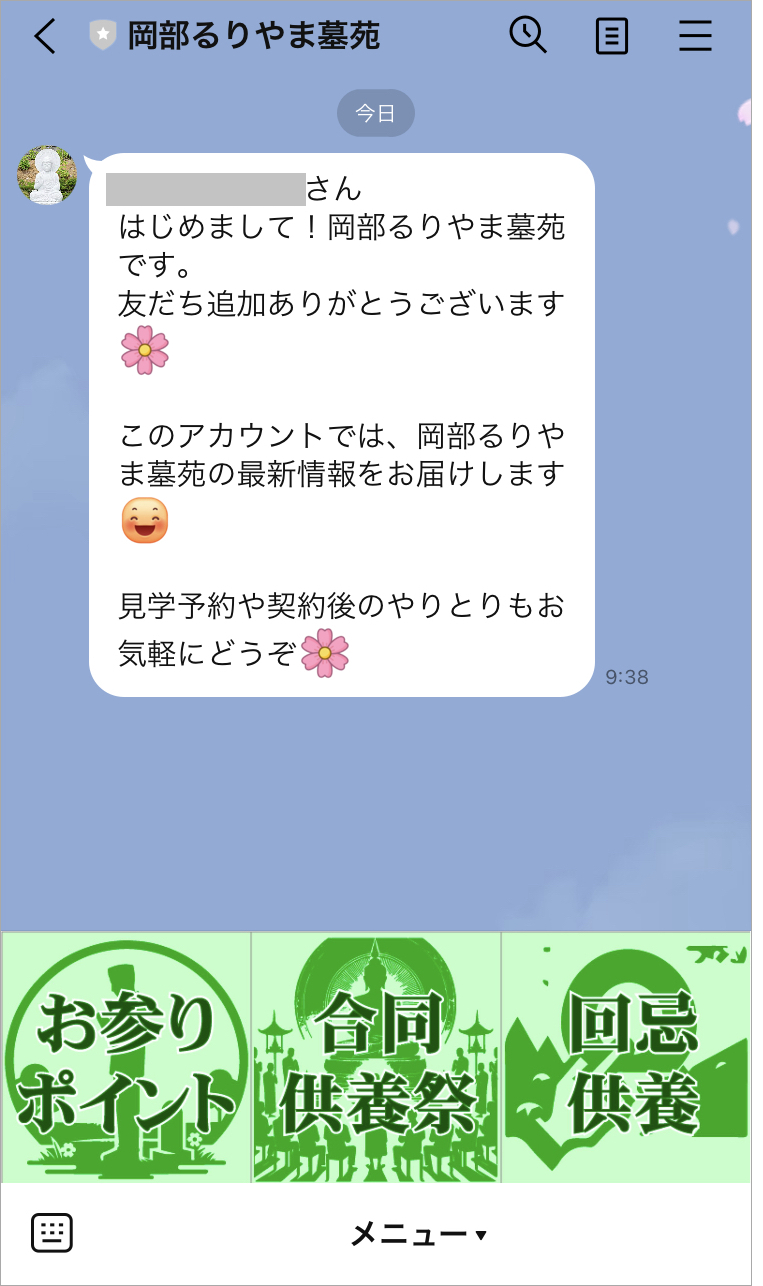Go back from the 岡部るりやま墓苑 chat

tap(44, 37)
